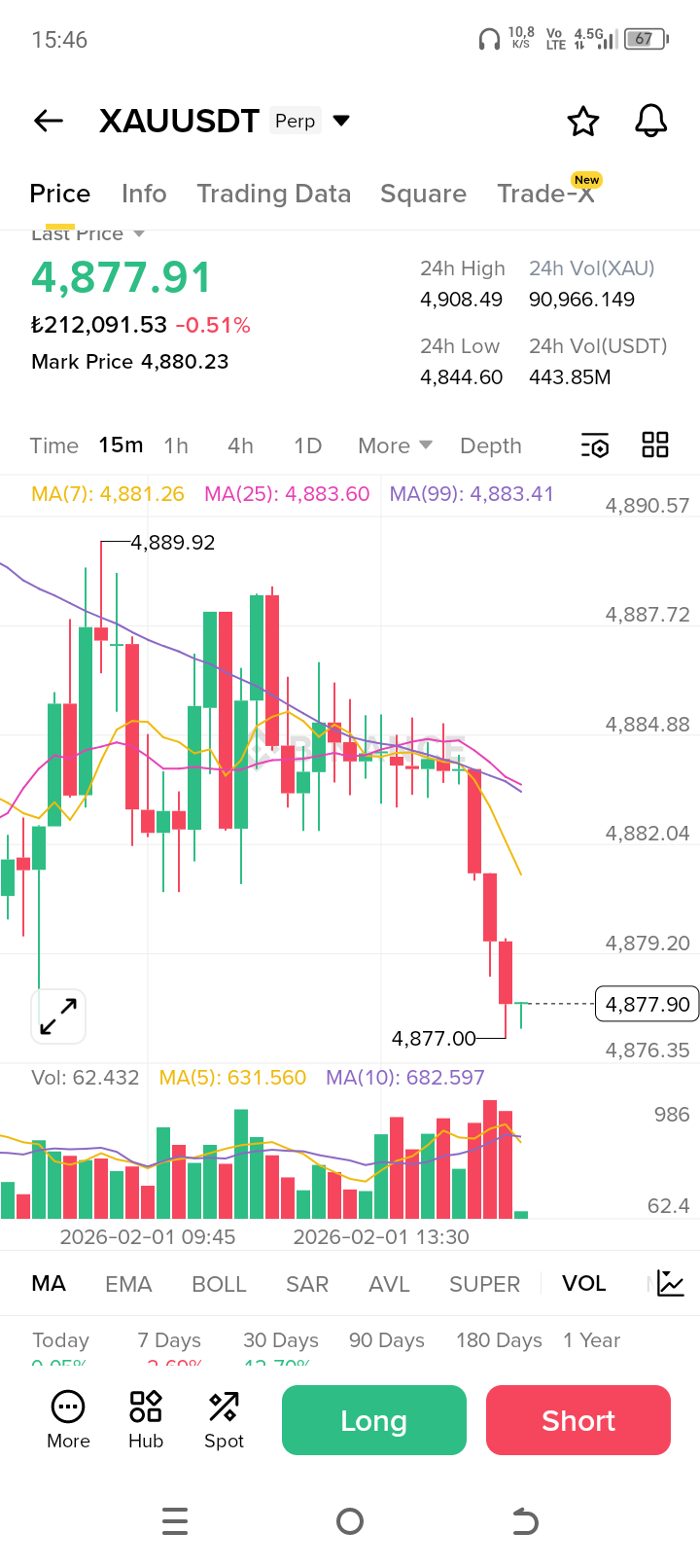The image size is (700, 1568).
Task: Select the EMA indicator
Action: pyautogui.click(x=128, y=1284)
